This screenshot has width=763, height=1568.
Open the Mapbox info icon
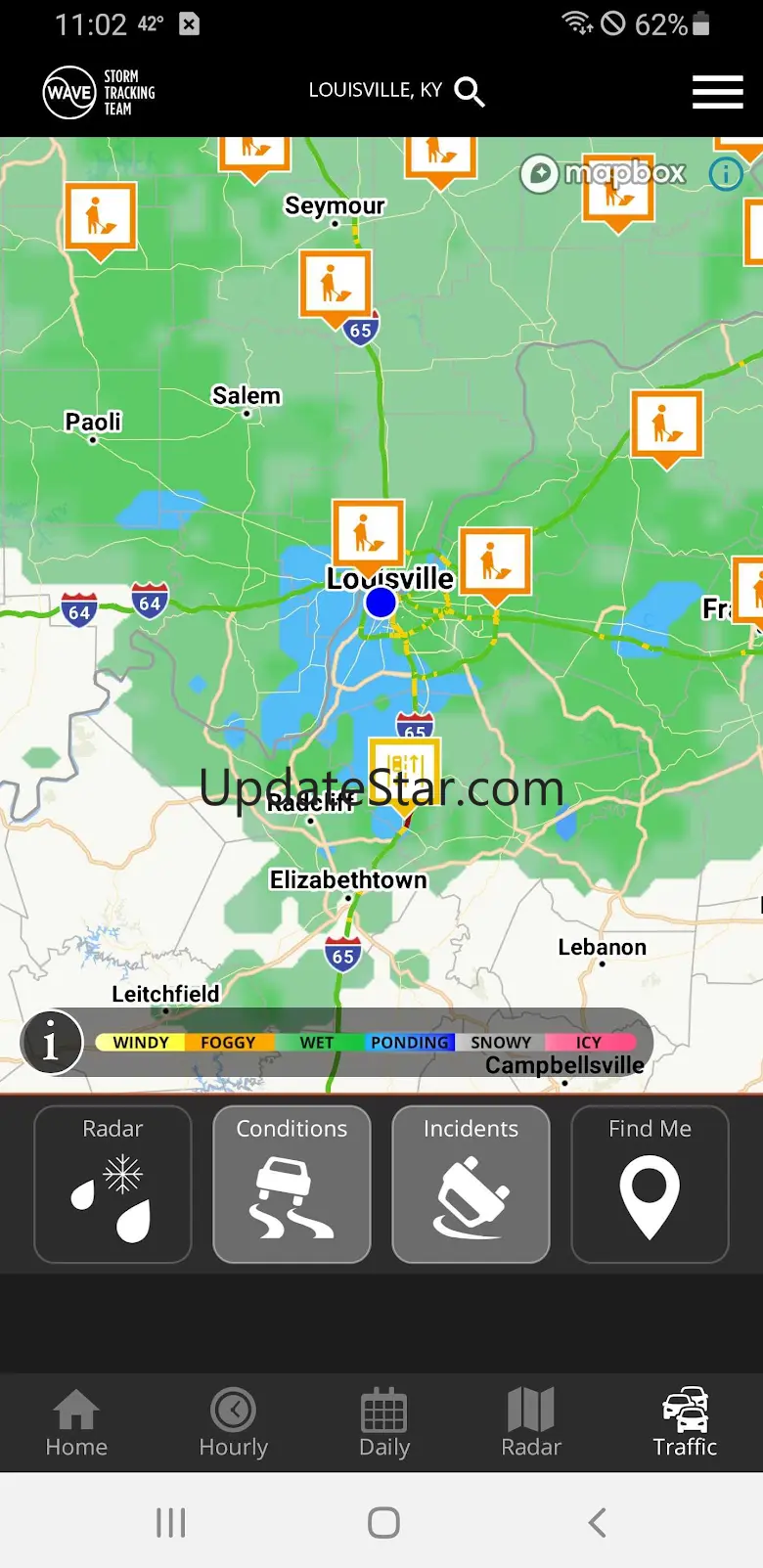click(726, 174)
